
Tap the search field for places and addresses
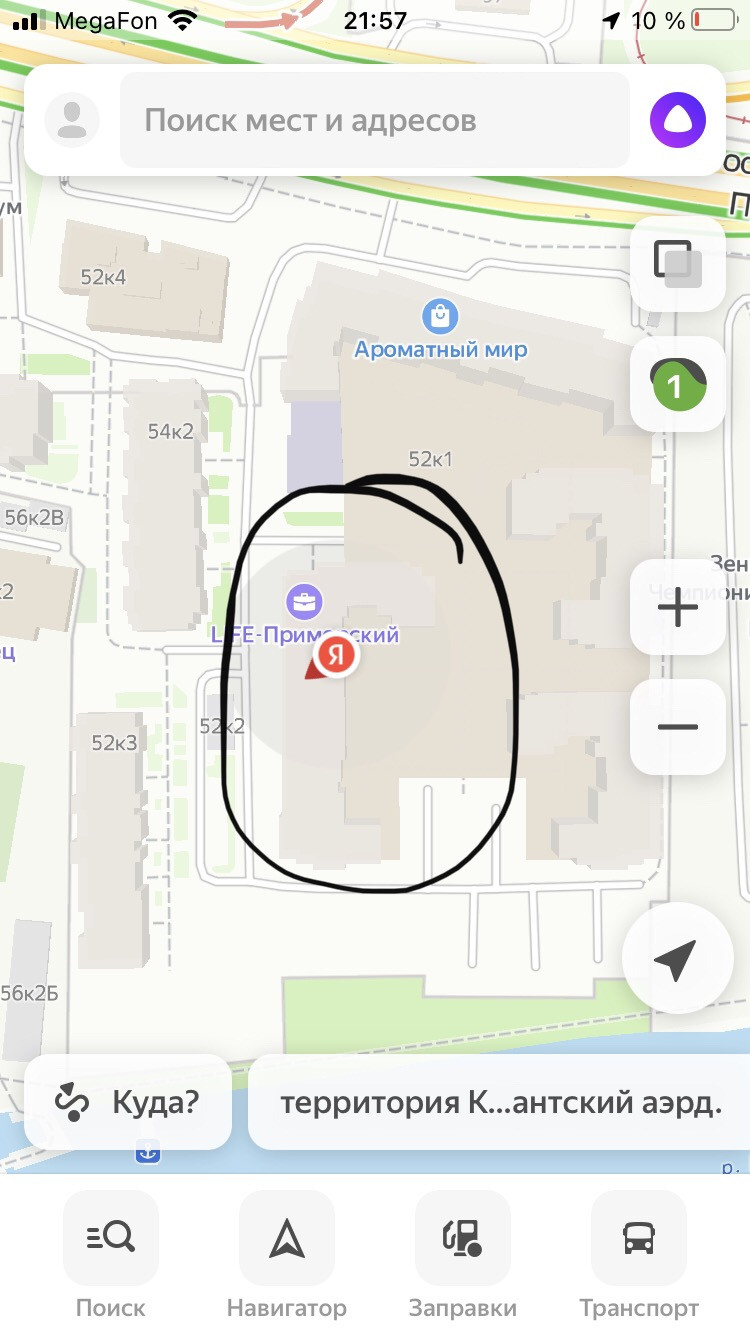tap(374, 121)
